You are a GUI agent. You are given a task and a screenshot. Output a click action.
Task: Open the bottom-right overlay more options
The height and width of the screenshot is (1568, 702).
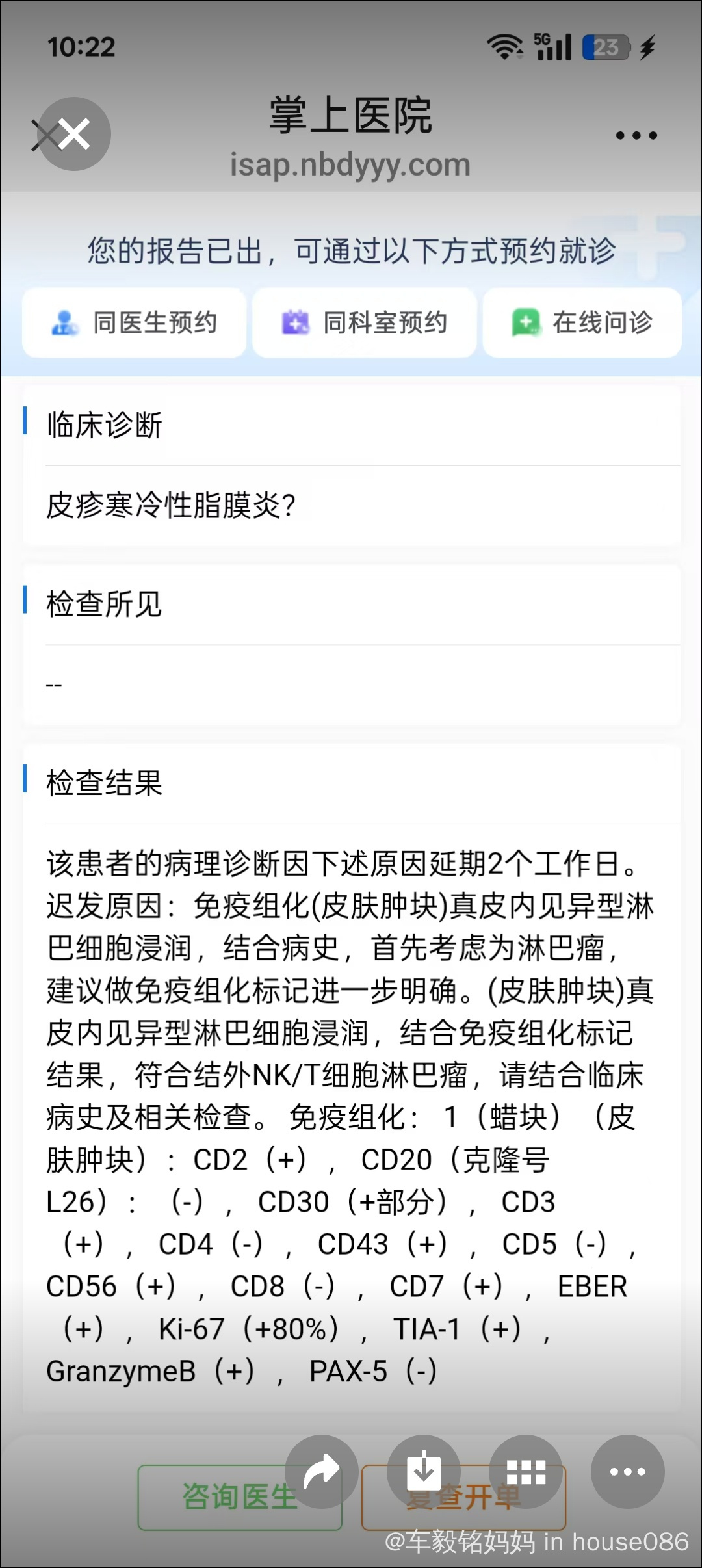pyautogui.click(x=628, y=1472)
